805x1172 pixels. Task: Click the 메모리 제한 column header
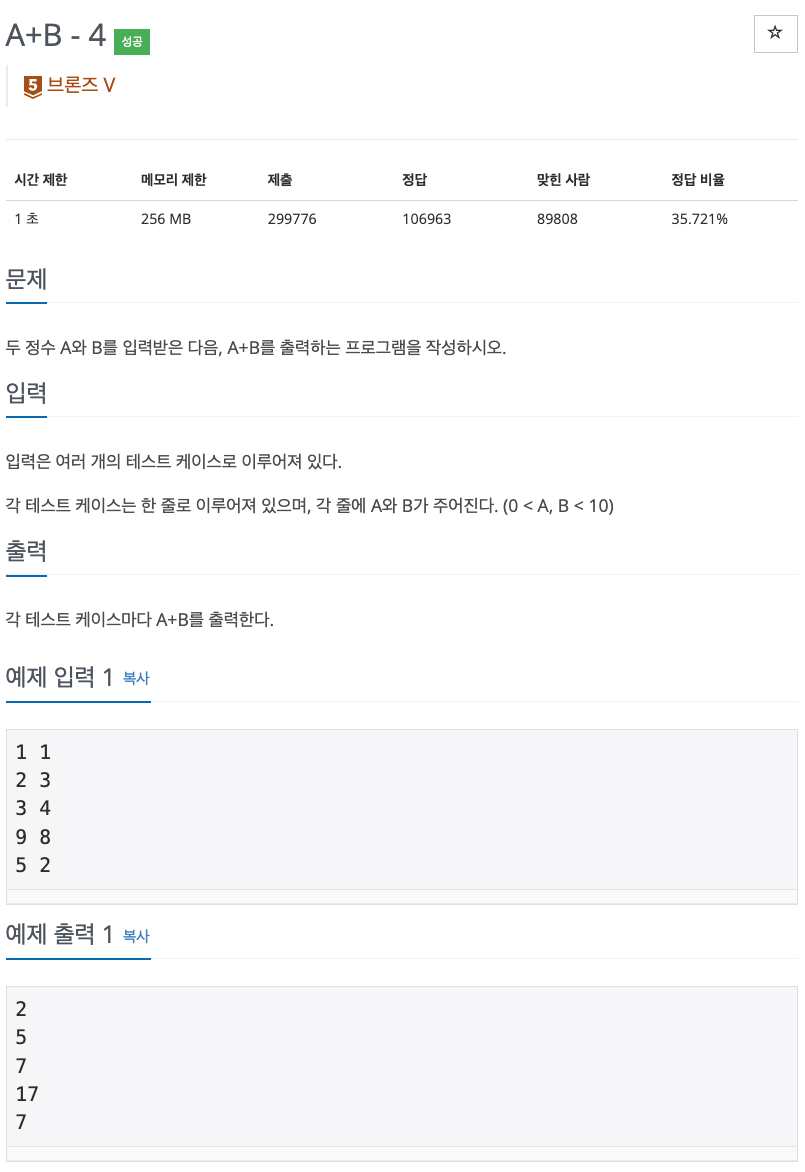click(x=173, y=180)
